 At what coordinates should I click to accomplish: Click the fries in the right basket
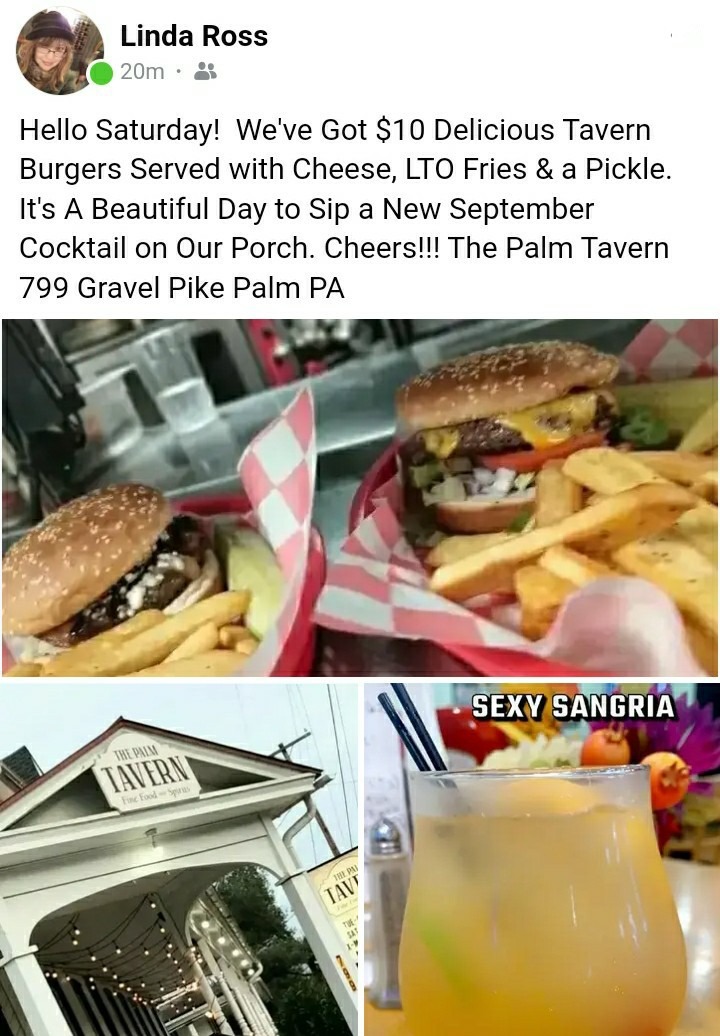point(610,530)
